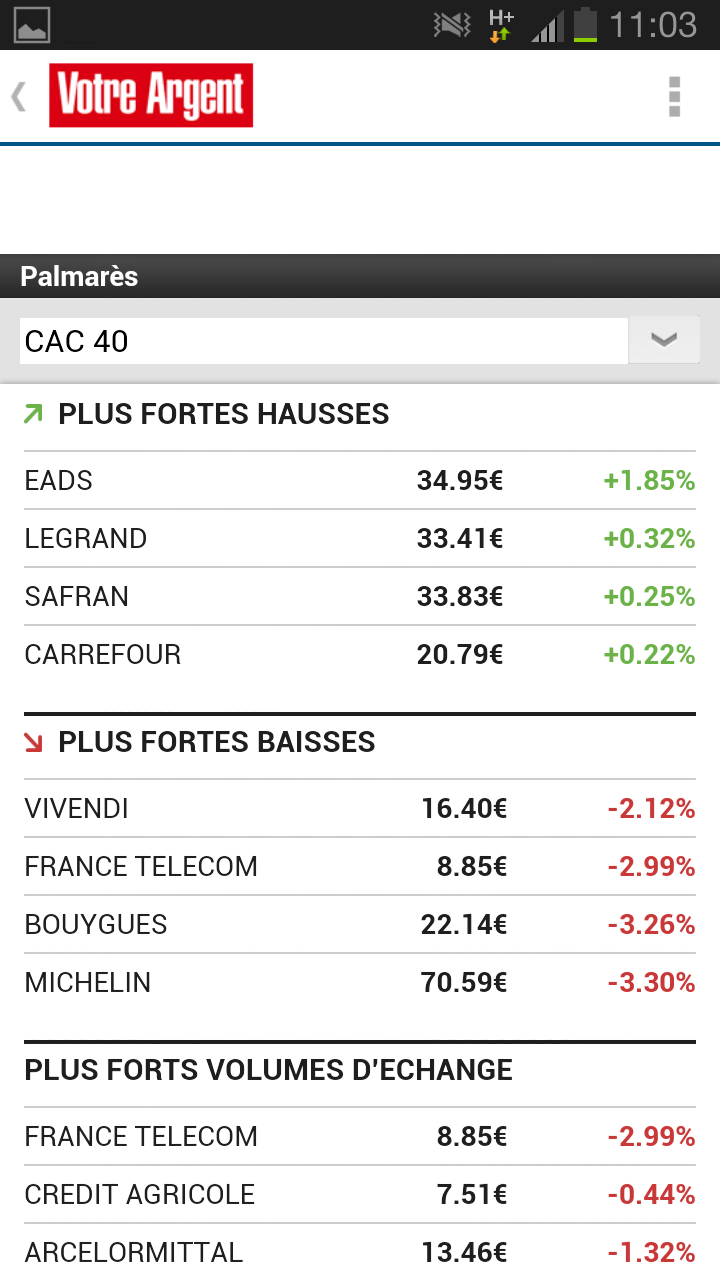Tap the CARREFOUR share price
Image resolution: width=720 pixels, height=1280 pixels.
pyautogui.click(x=459, y=654)
